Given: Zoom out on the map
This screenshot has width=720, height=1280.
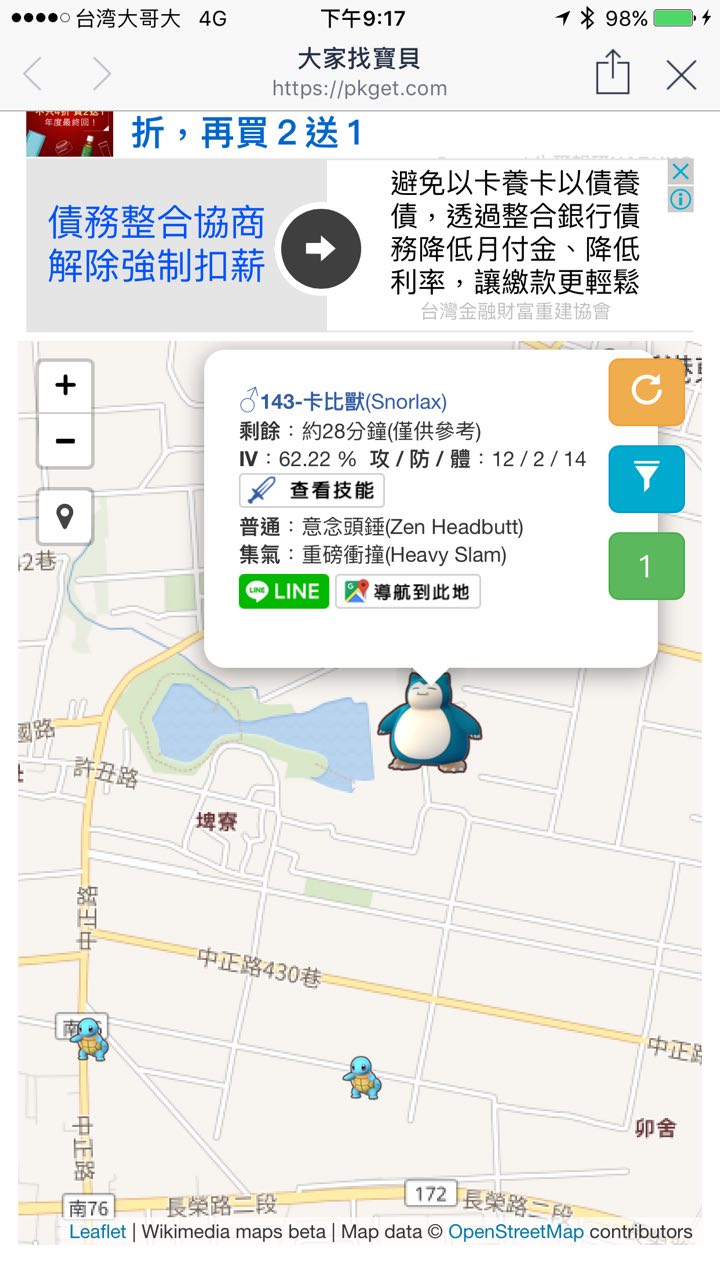Looking at the screenshot, I should click(x=65, y=441).
